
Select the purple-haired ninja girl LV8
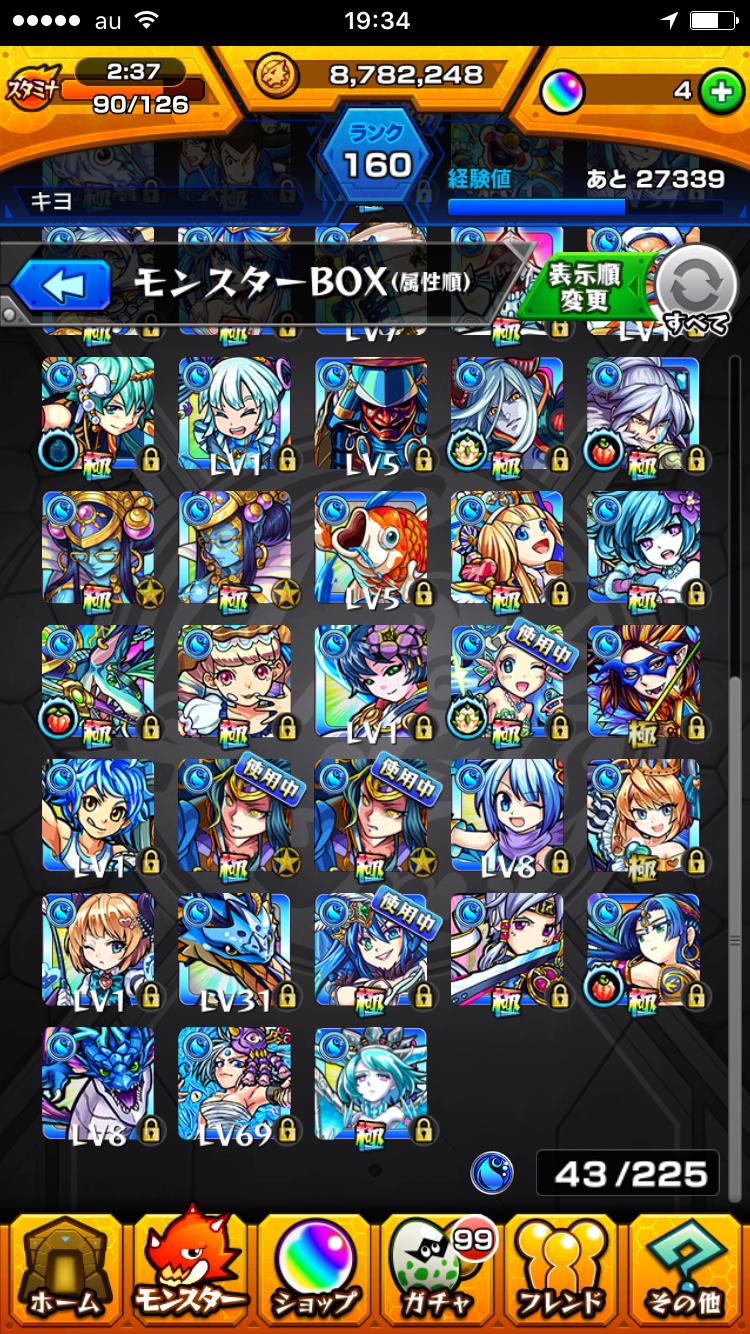(x=506, y=816)
